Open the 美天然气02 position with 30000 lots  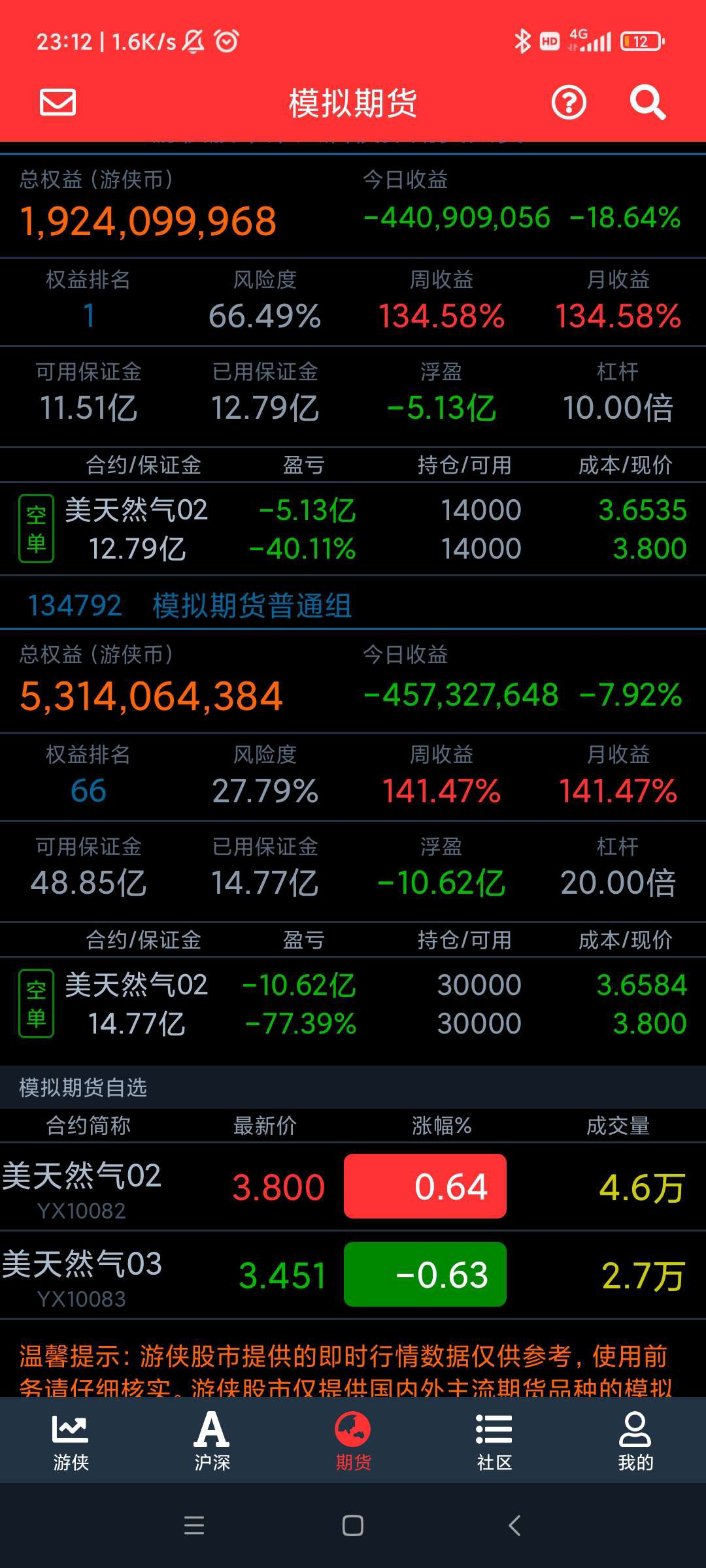pos(353,1004)
